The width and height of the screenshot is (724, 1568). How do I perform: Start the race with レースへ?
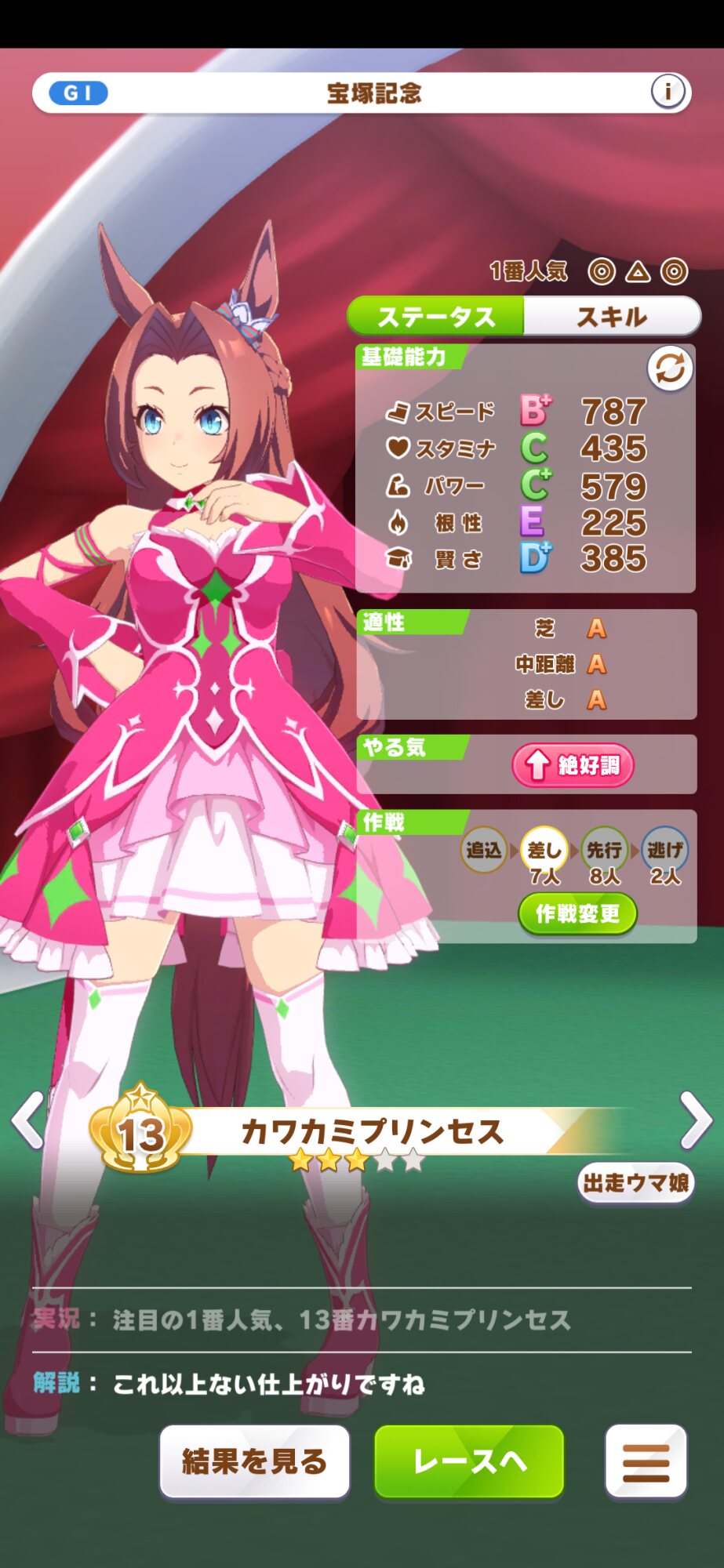(x=469, y=1461)
